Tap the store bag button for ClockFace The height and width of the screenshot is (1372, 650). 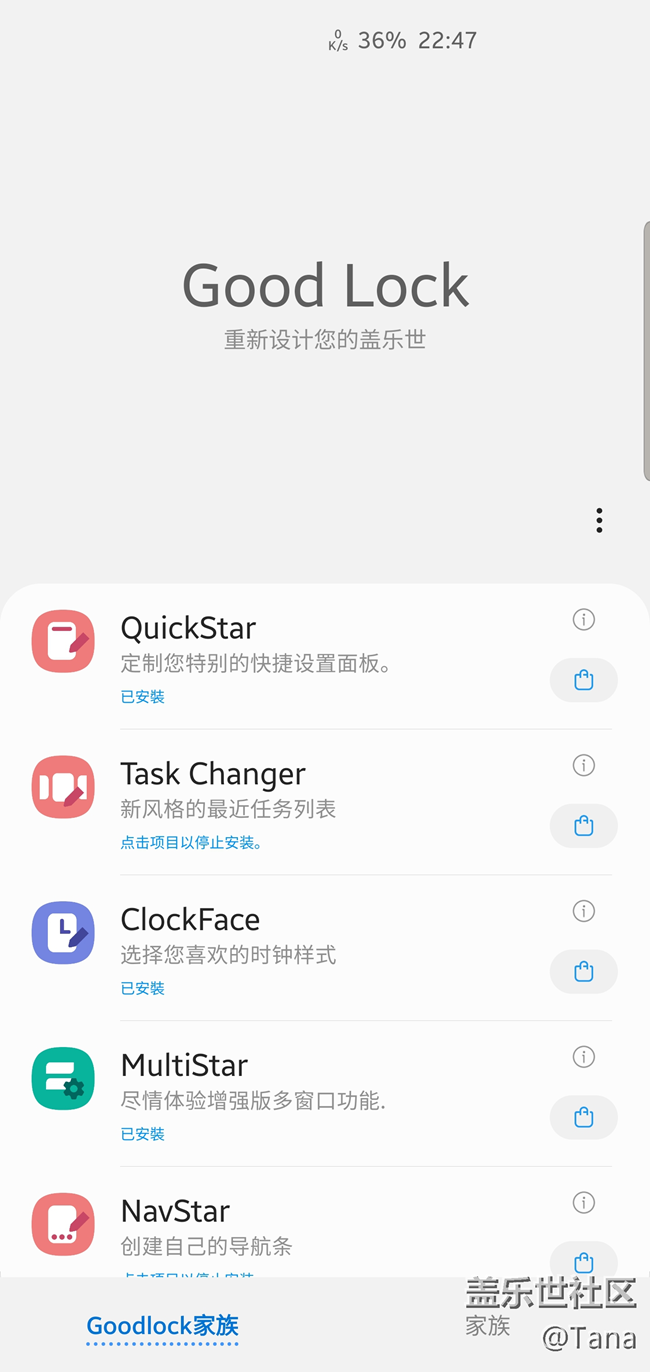coord(584,972)
